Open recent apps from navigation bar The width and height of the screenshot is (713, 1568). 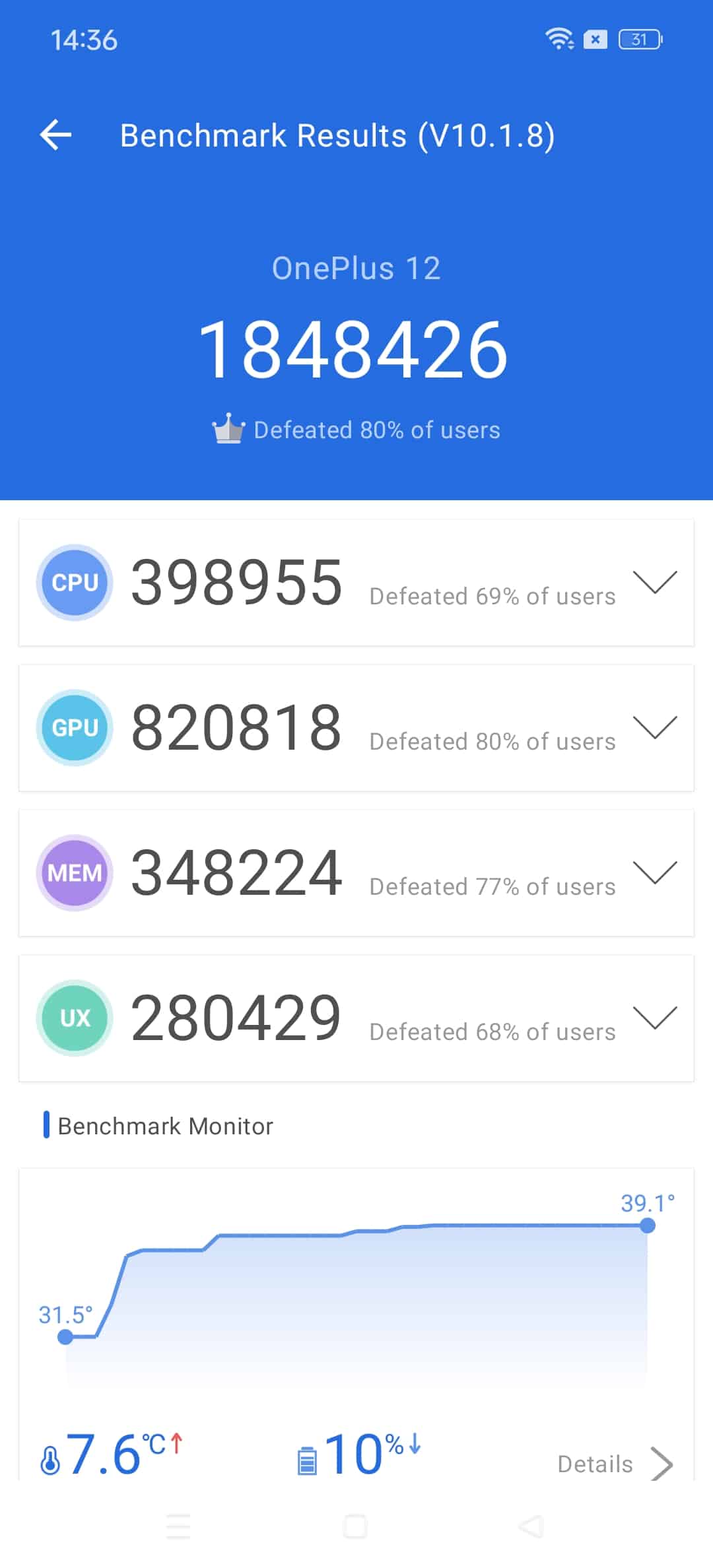[x=178, y=1526]
